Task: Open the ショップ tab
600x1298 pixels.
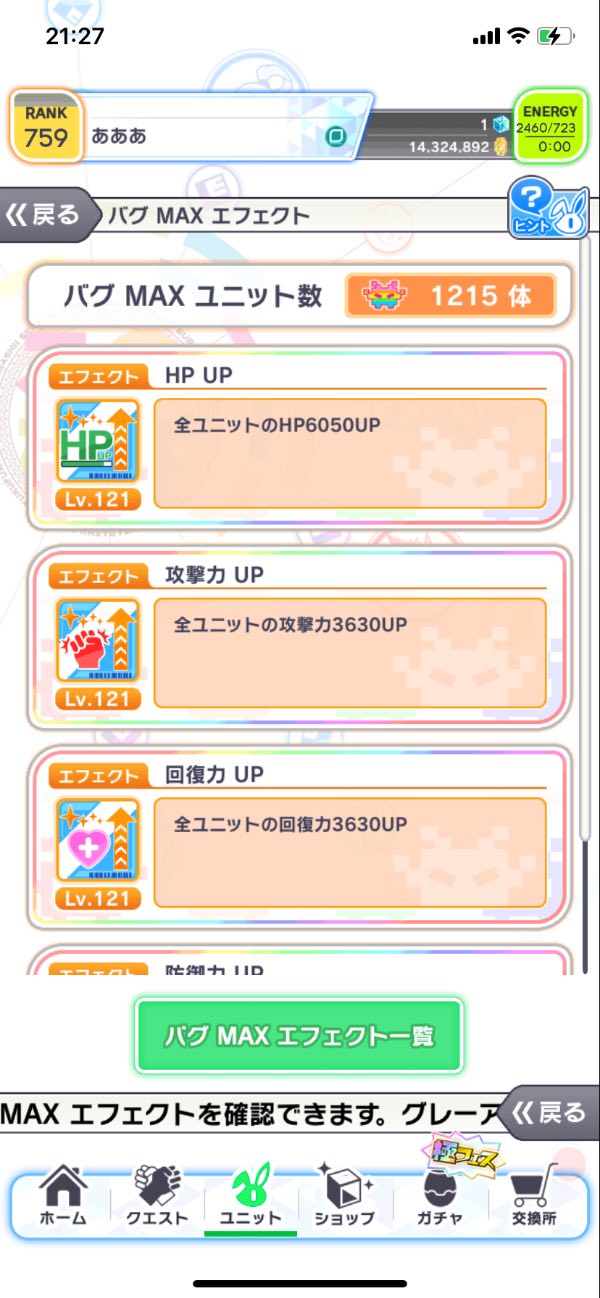Action: click(344, 1196)
